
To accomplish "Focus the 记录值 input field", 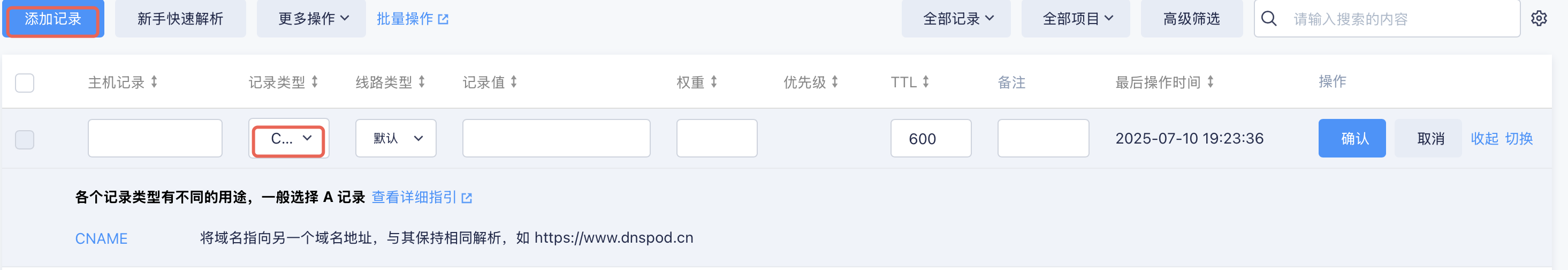I will [555, 138].
